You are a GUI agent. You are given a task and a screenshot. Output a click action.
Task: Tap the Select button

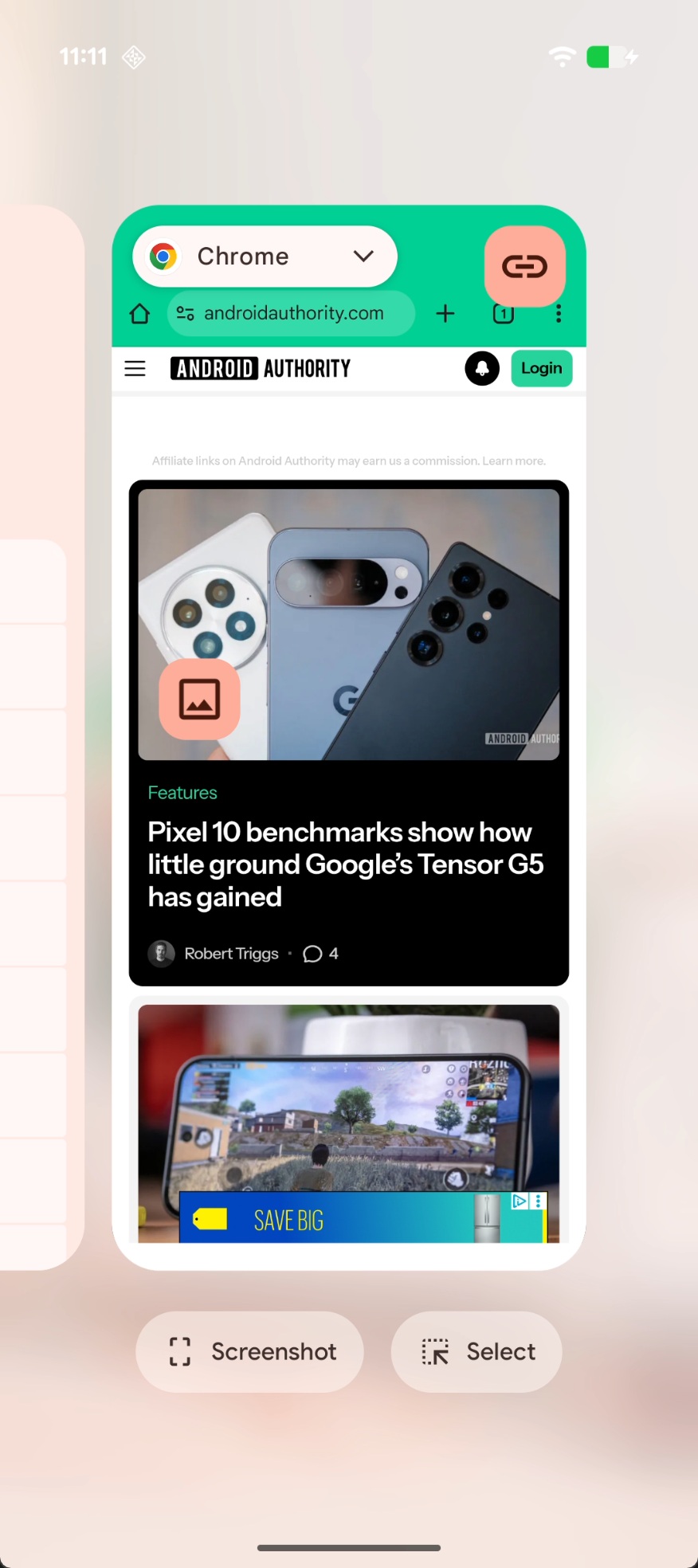coord(476,1351)
